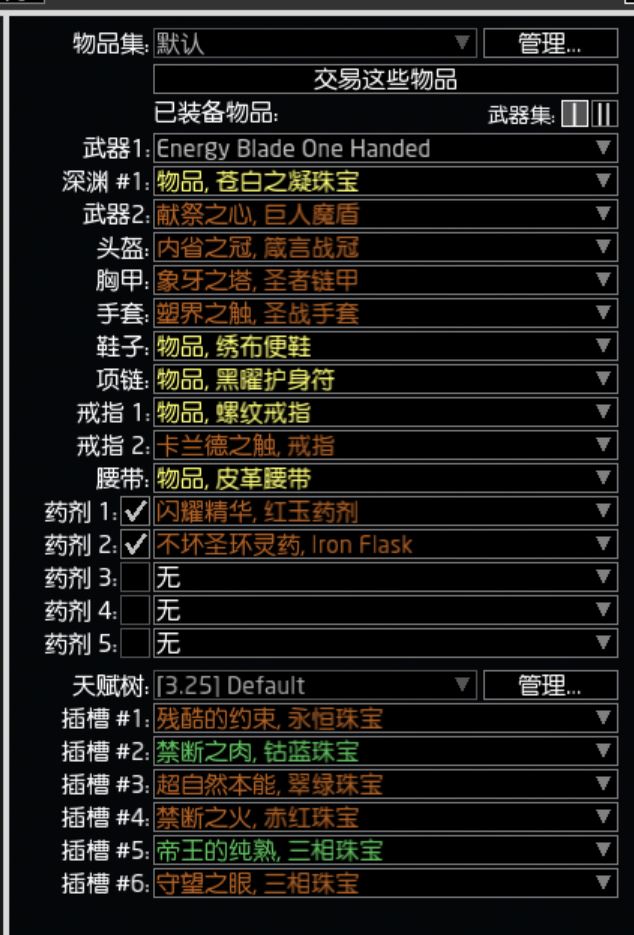634x935 pixels.
Task: Expand the 手套 塑界之触 dropdown
Action: pos(385,313)
